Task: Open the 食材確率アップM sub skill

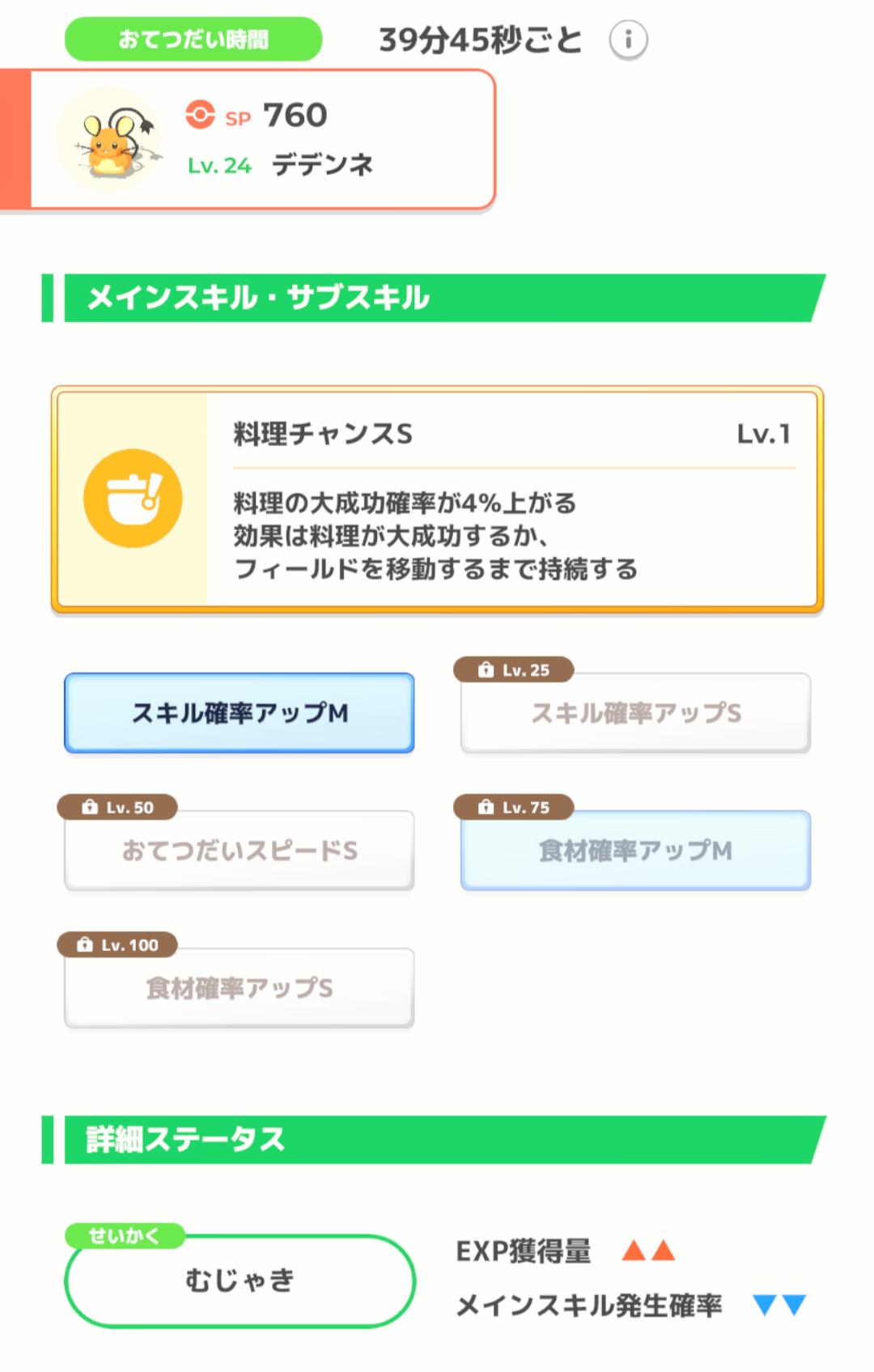Action: (x=635, y=851)
